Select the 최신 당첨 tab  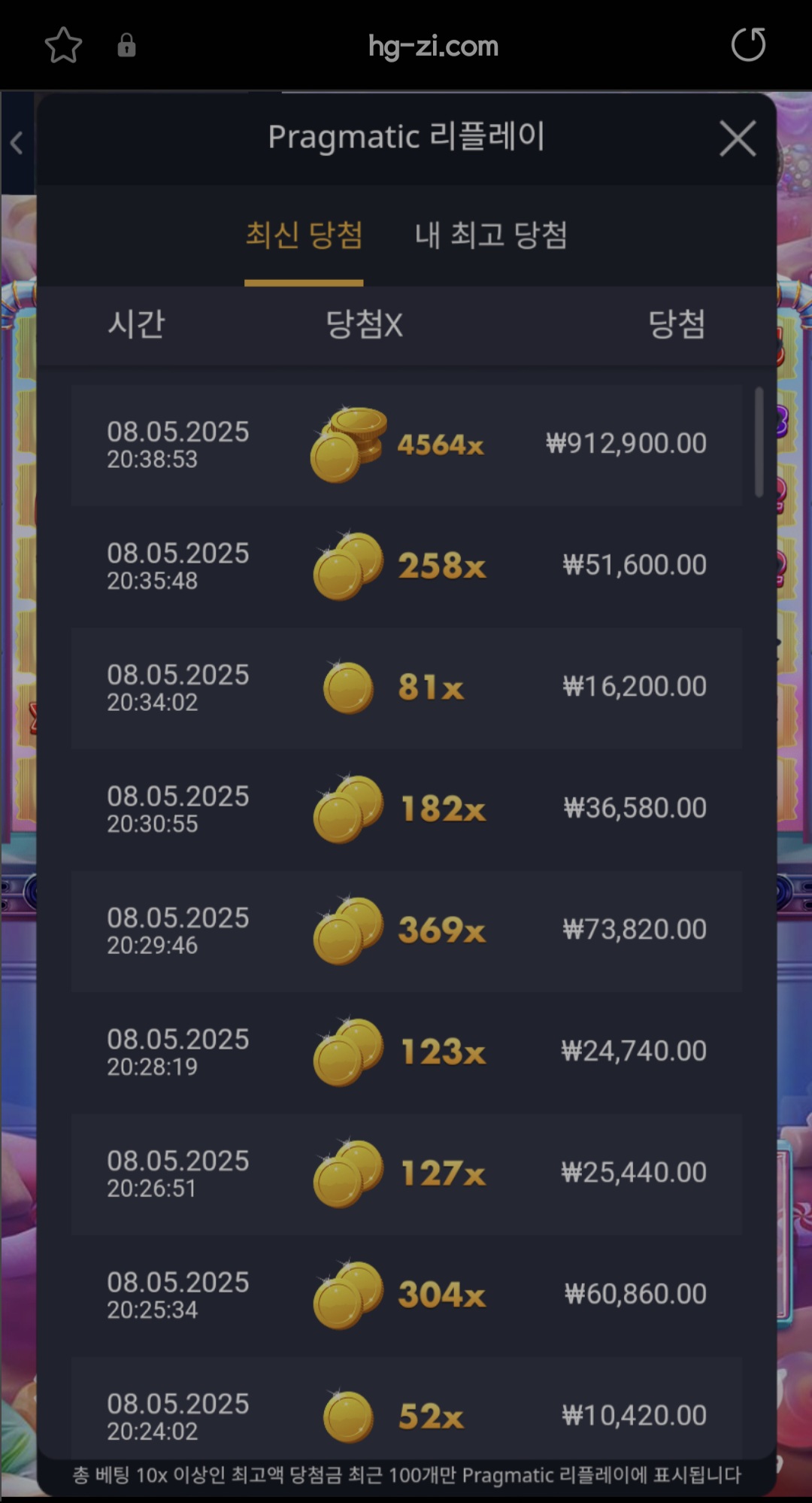pos(304,235)
